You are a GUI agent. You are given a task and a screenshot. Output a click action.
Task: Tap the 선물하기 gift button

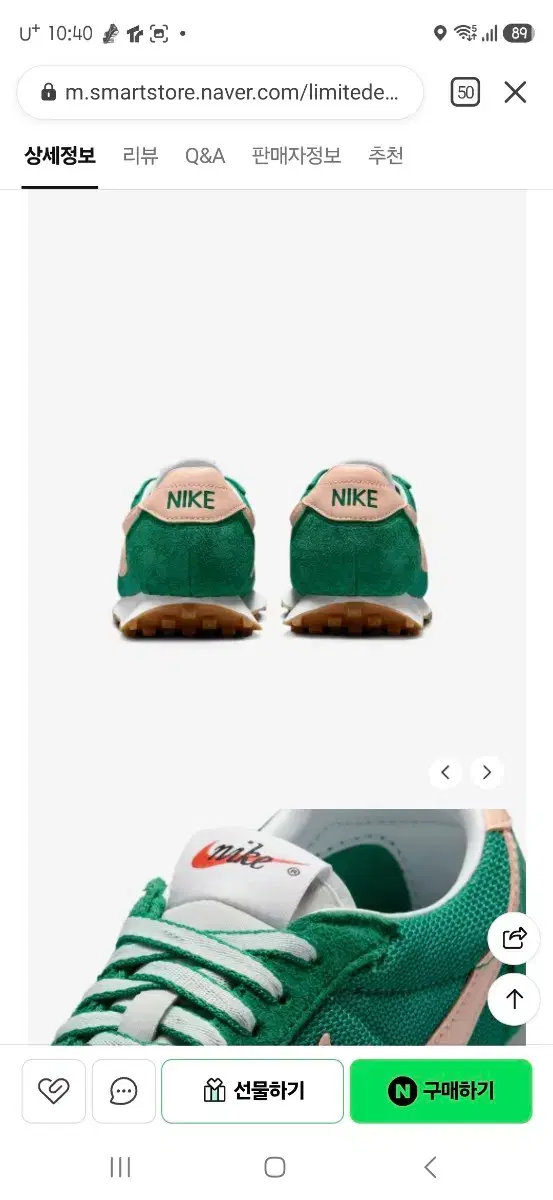[253, 1091]
